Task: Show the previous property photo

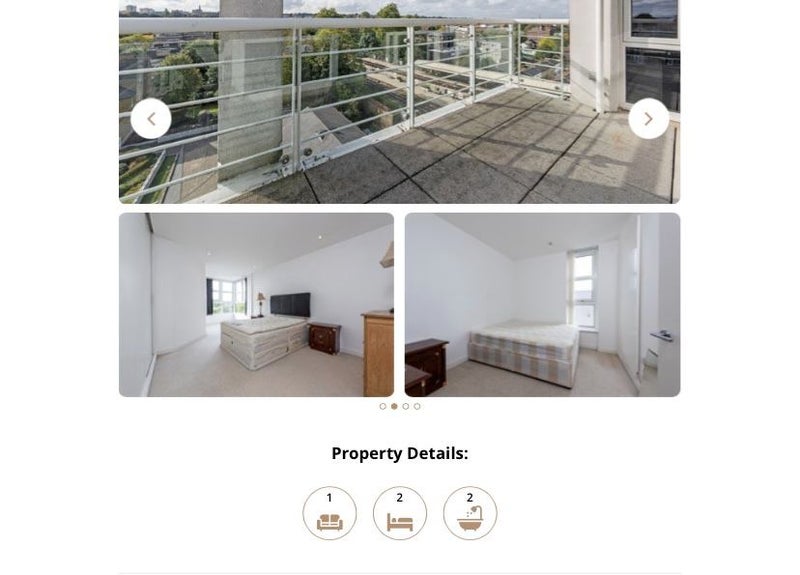Action: click(x=151, y=119)
